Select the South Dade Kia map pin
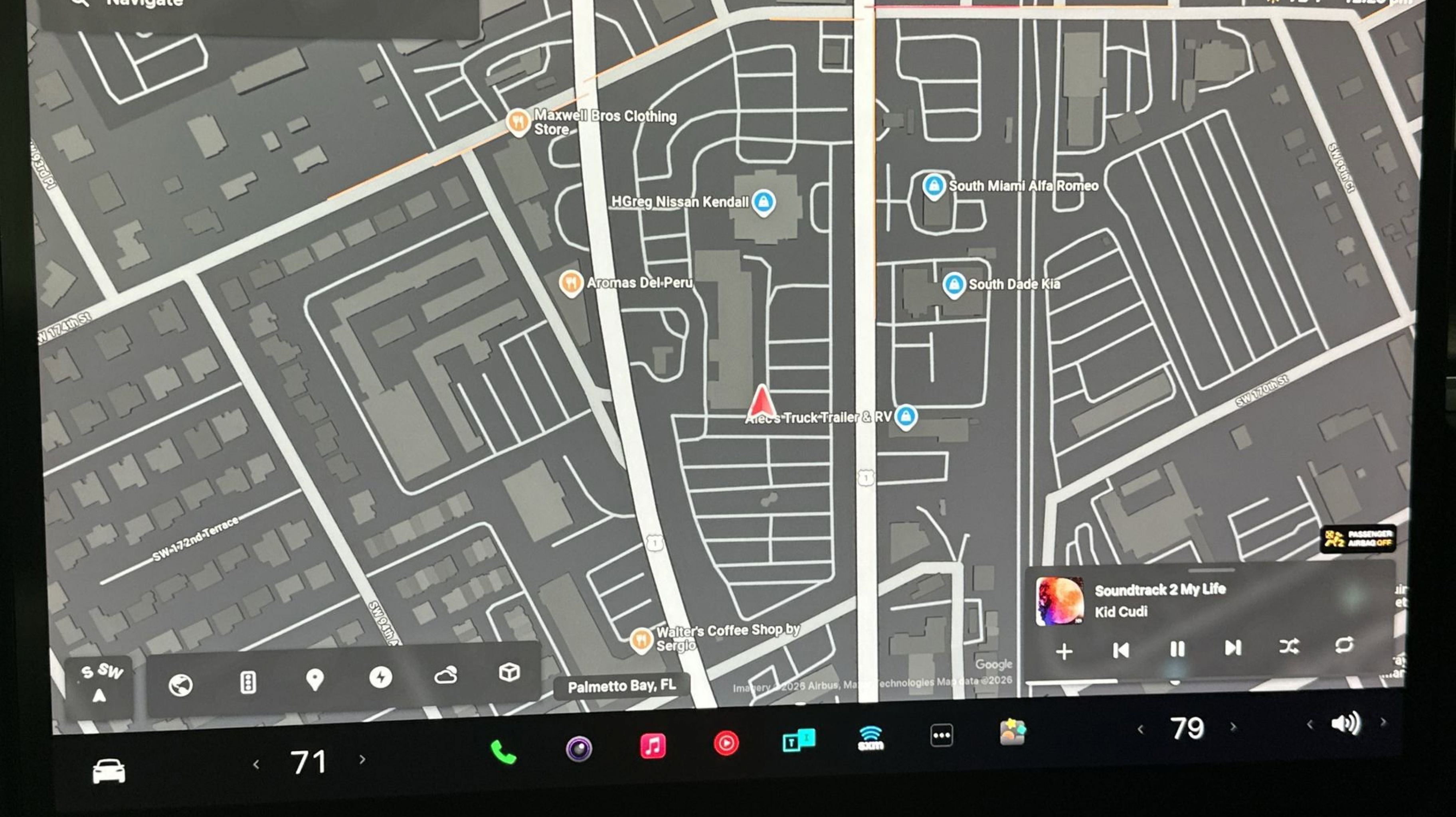The height and width of the screenshot is (817, 1456). click(x=954, y=284)
